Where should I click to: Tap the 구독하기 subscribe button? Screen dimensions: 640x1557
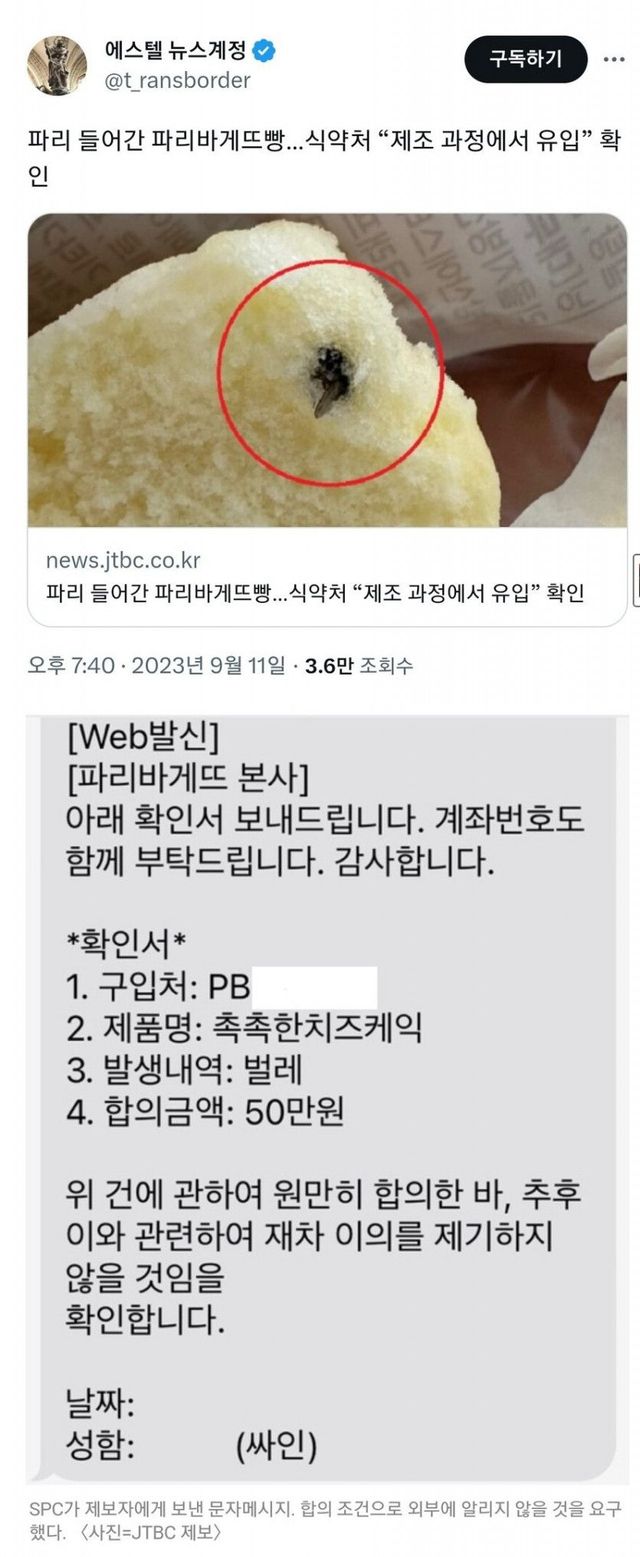click(x=525, y=59)
